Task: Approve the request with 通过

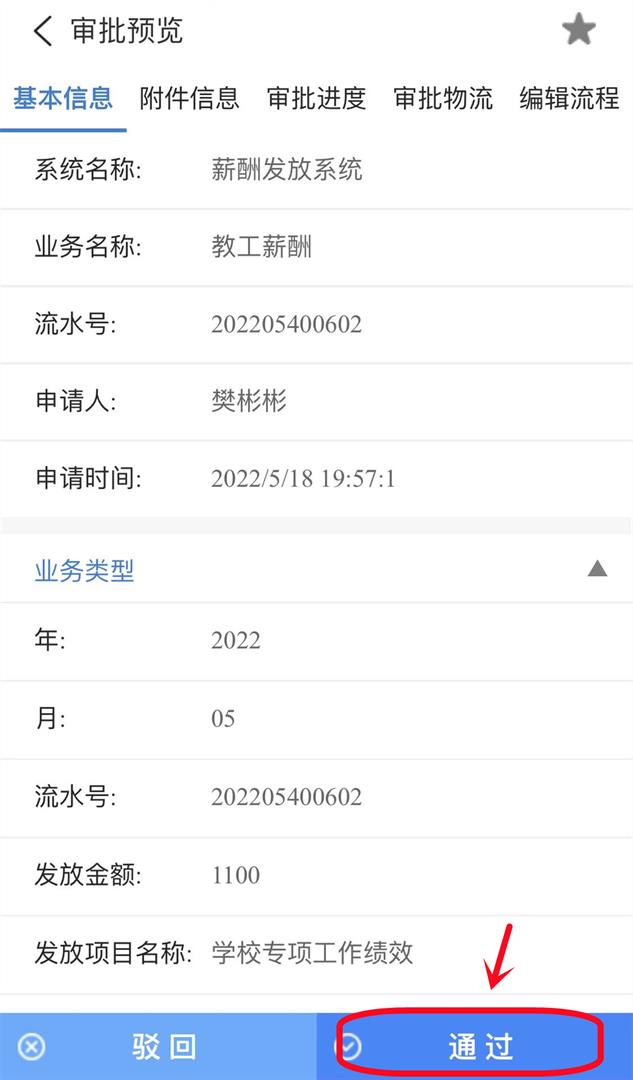Action: click(475, 1046)
